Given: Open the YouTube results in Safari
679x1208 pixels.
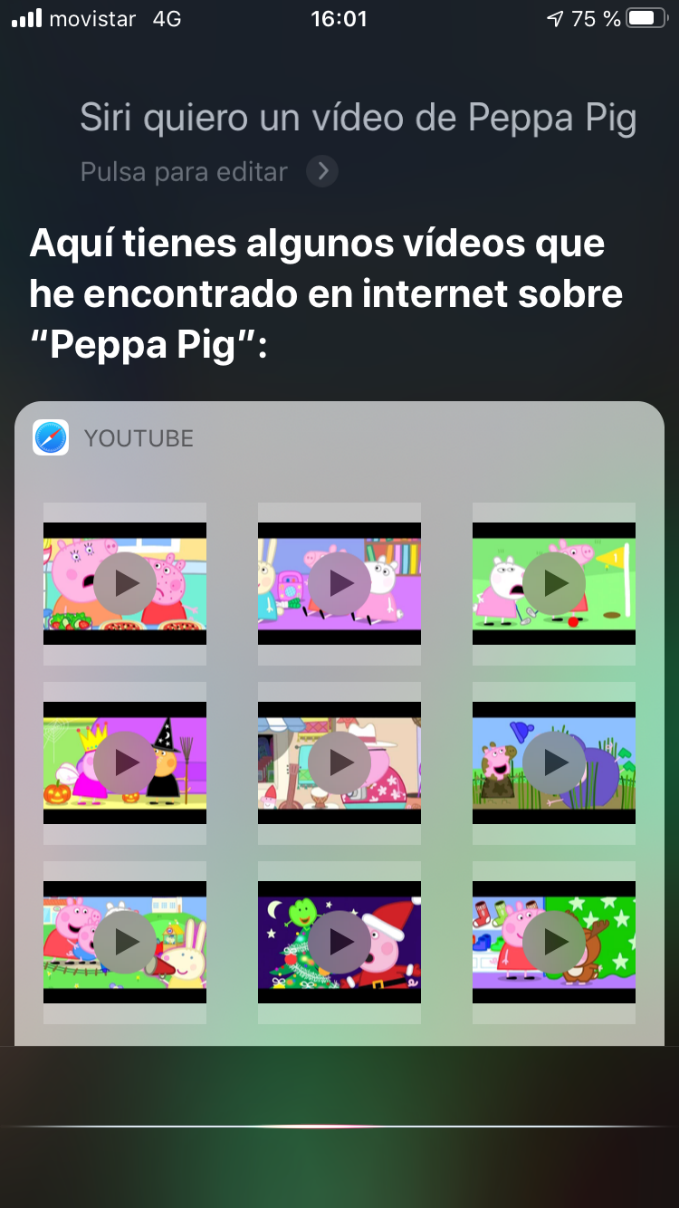Looking at the screenshot, I should (x=51, y=438).
